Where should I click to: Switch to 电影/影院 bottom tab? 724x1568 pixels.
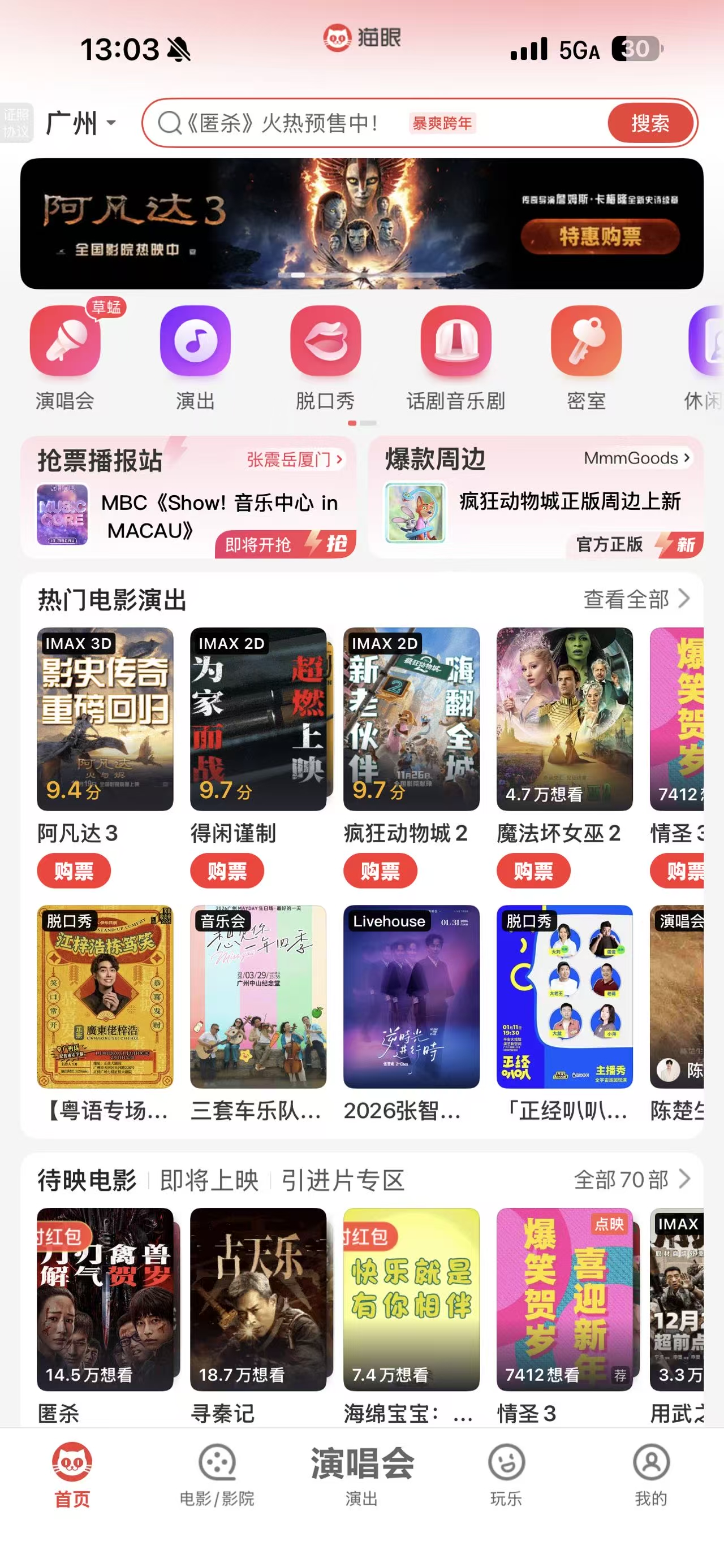217,1474
